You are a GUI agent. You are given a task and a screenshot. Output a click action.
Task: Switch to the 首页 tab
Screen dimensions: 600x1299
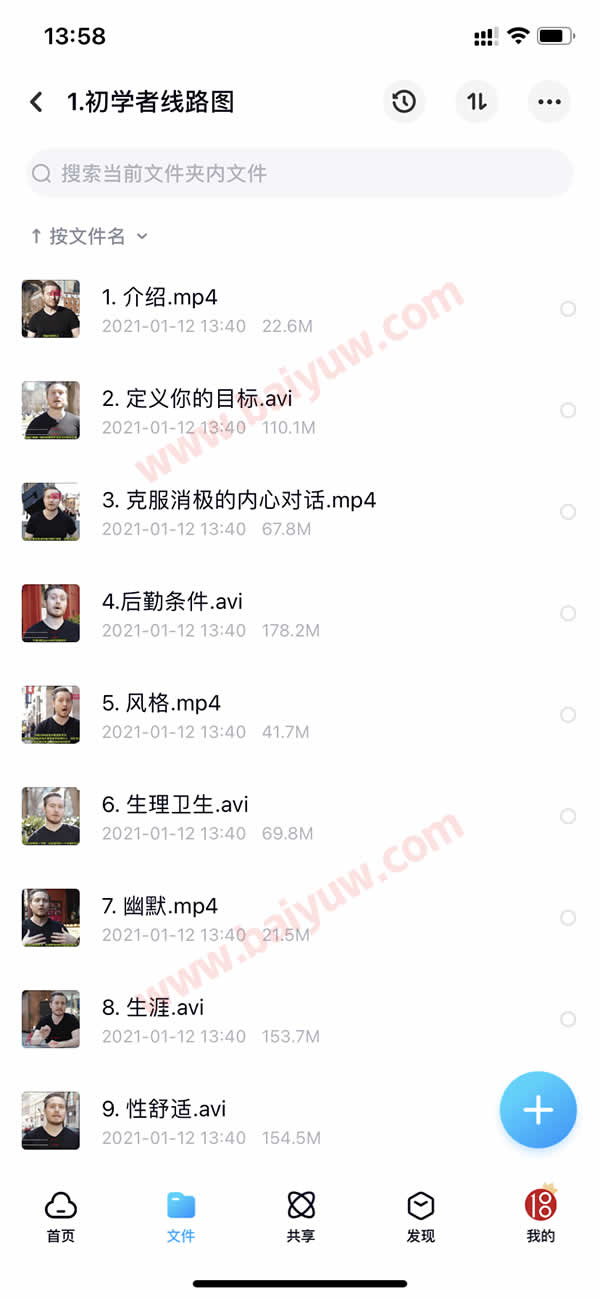point(61,1216)
